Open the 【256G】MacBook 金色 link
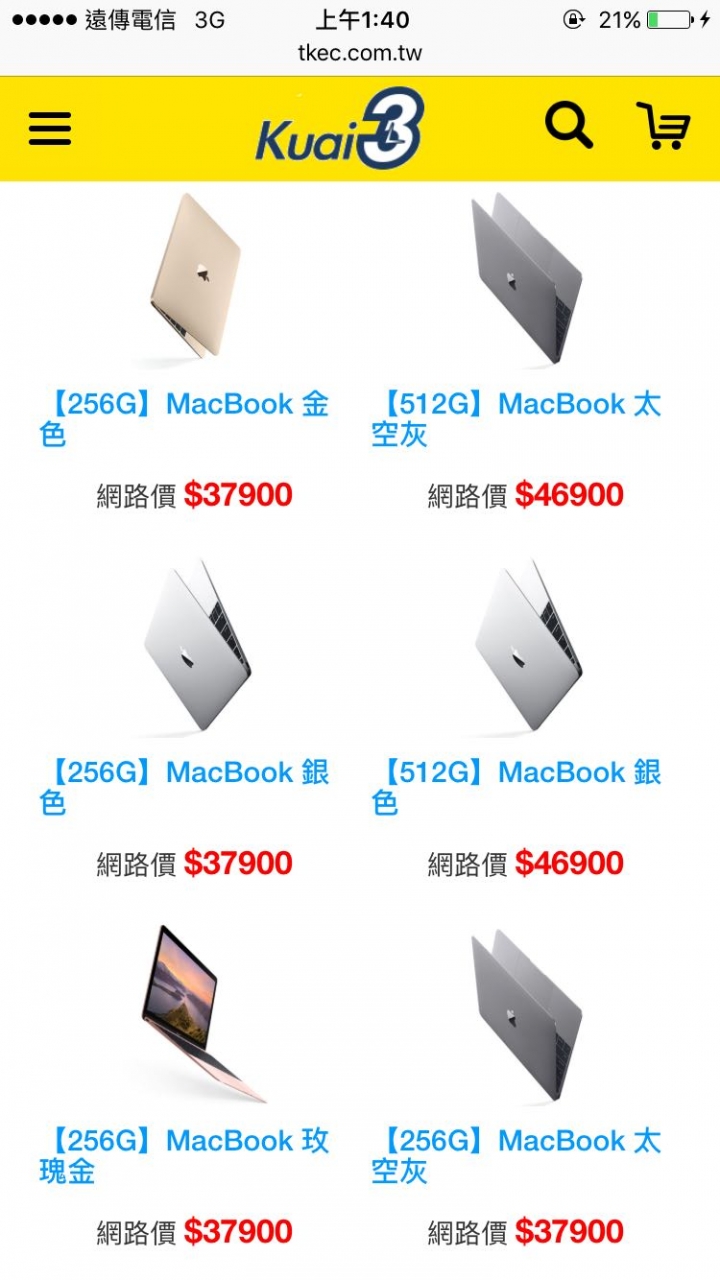 [x=185, y=419]
